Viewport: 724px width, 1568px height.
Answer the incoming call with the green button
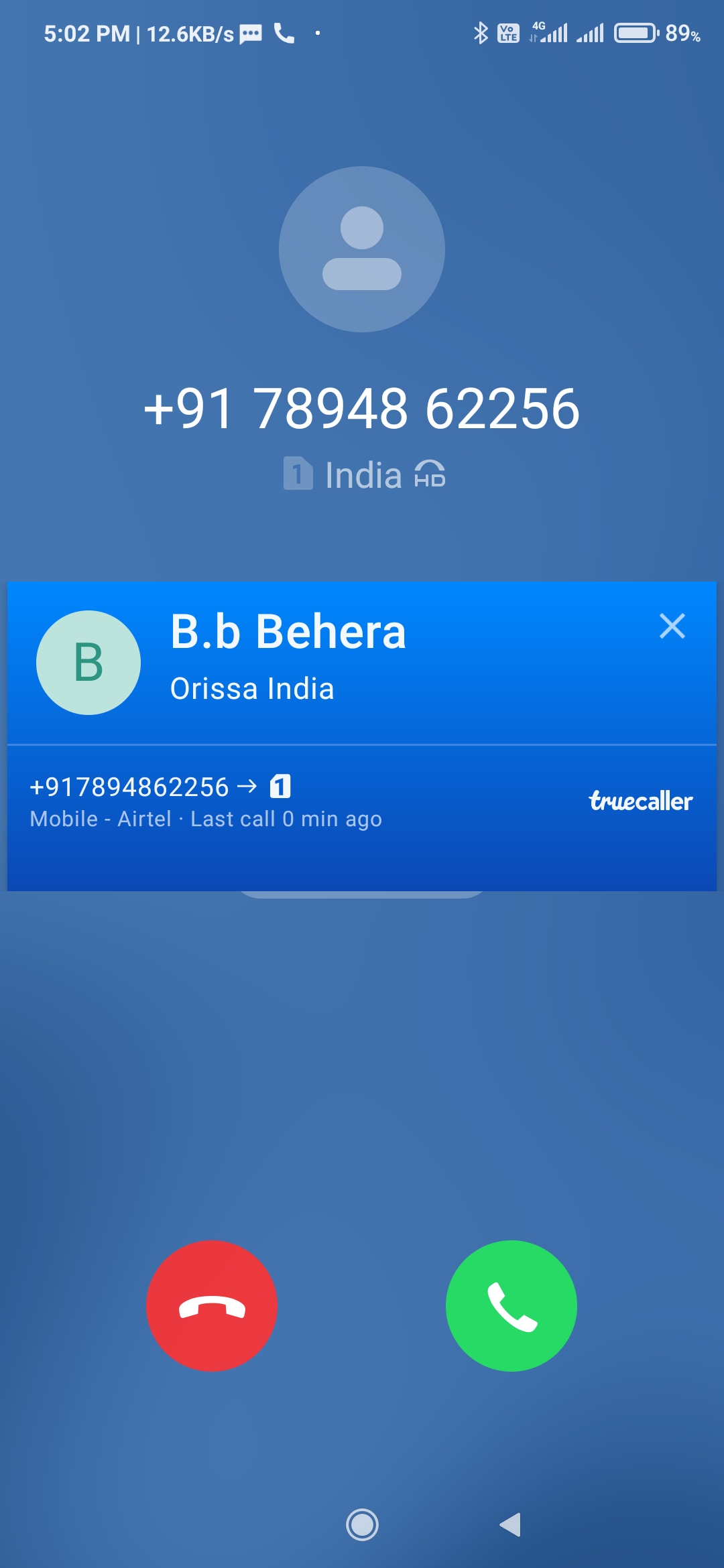511,1306
